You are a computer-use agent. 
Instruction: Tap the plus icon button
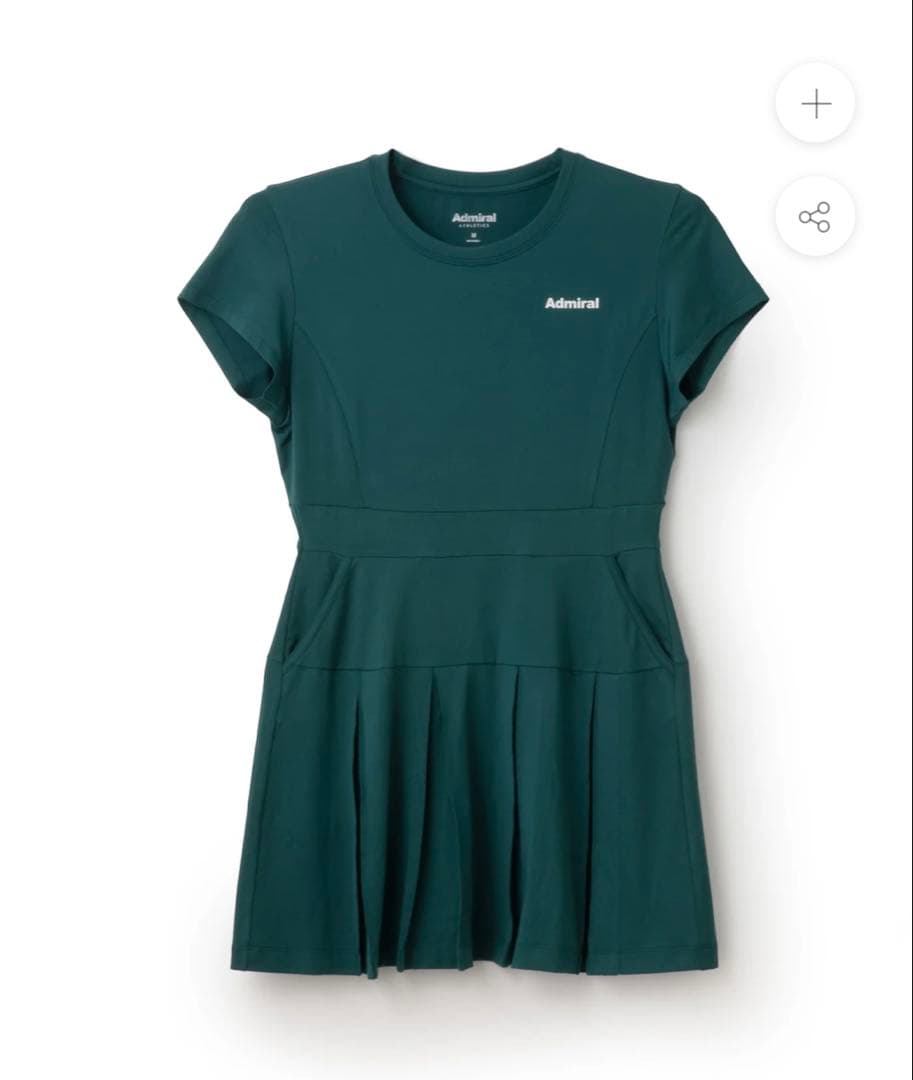pyautogui.click(x=816, y=104)
